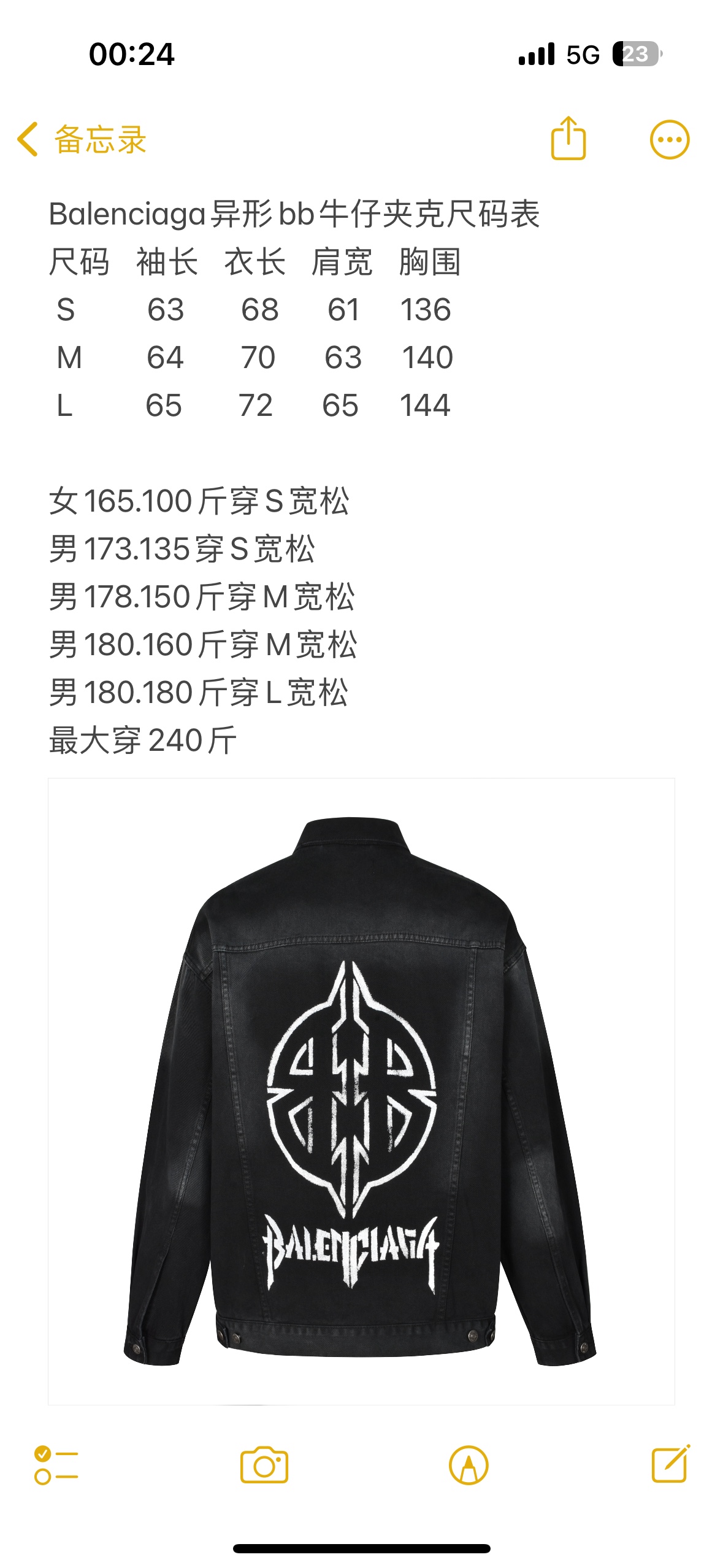Open the more options menu
The image size is (723, 1568).
click(669, 140)
